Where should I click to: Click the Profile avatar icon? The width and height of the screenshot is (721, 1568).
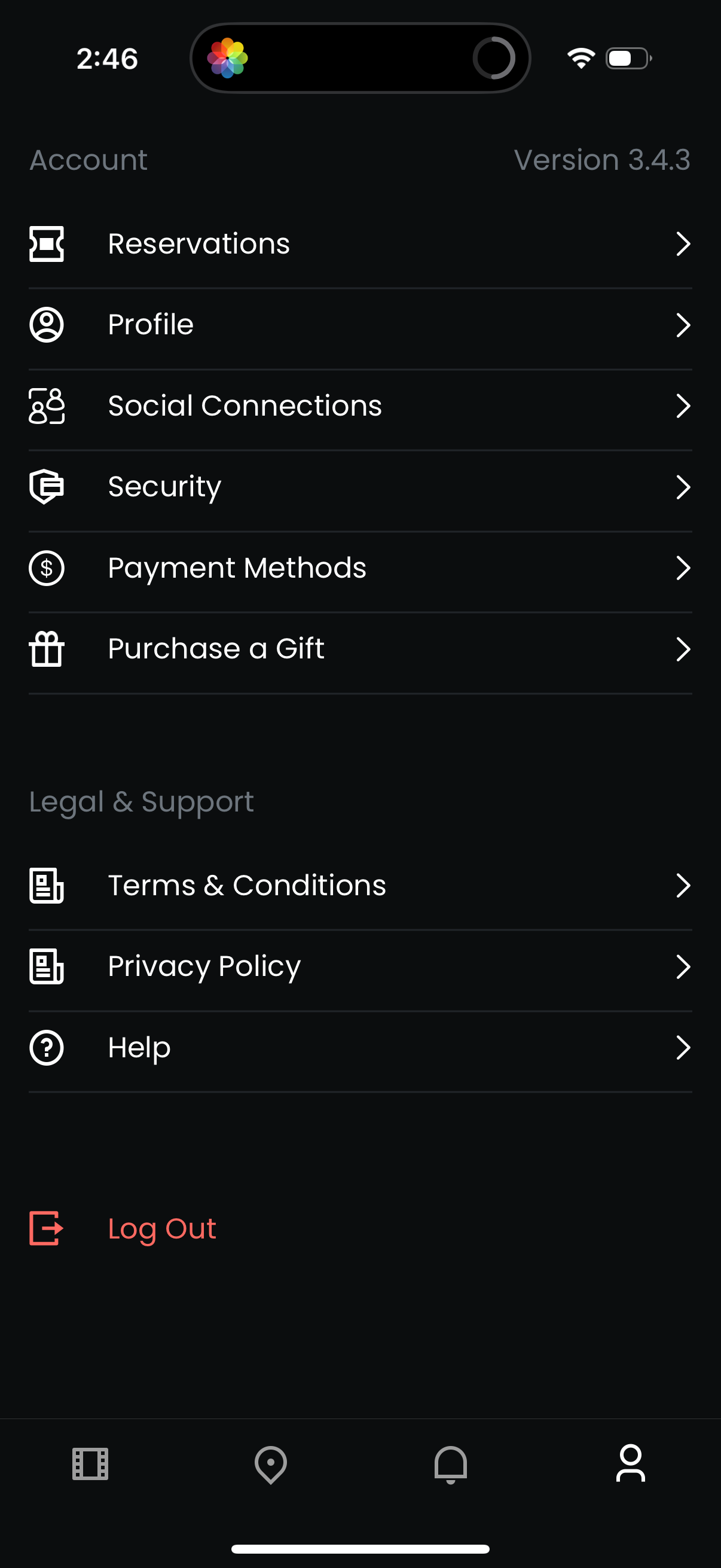[x=46, y=325]
